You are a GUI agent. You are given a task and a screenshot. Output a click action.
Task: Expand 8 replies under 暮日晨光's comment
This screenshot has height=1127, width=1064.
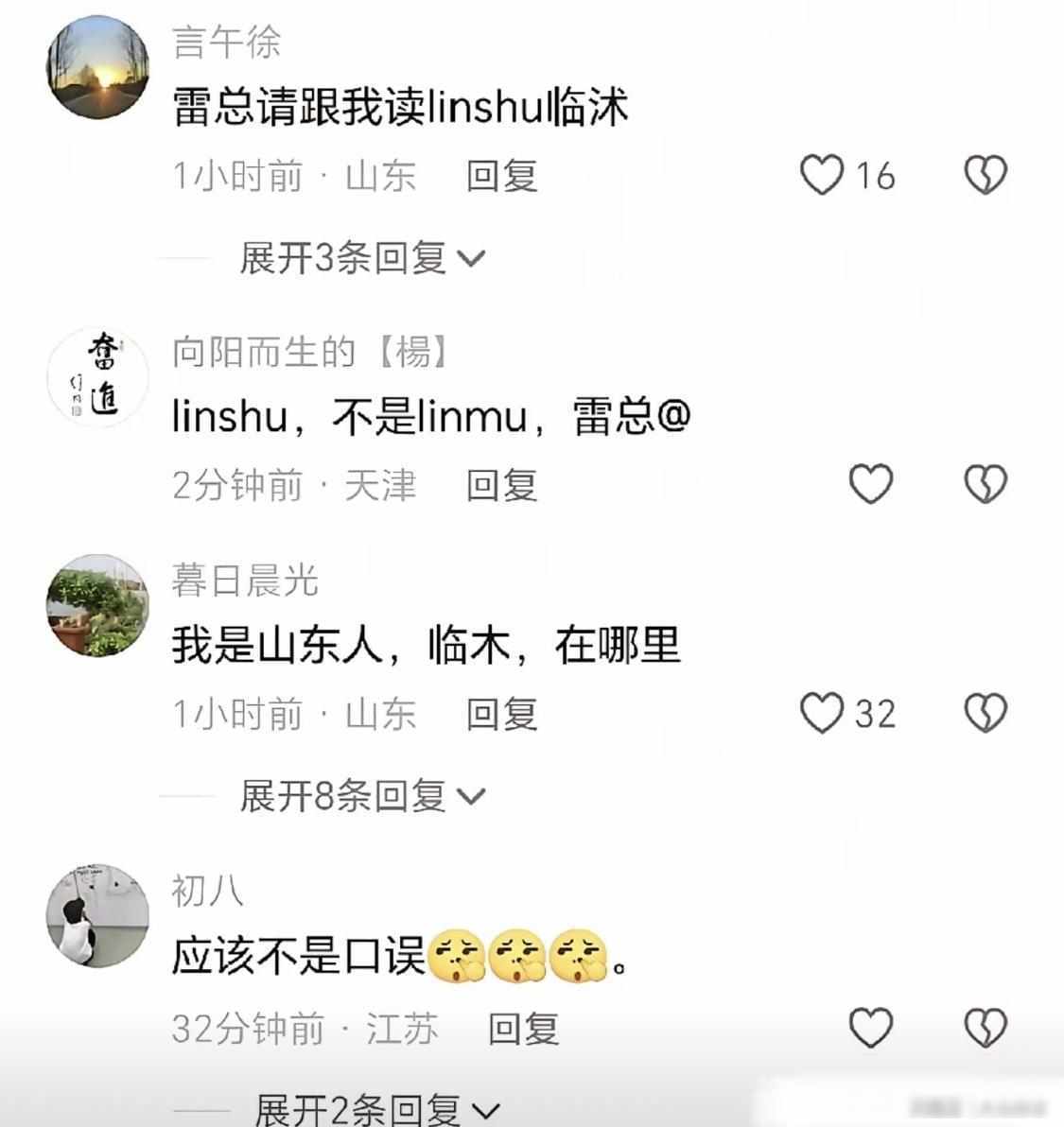(361, 797)
